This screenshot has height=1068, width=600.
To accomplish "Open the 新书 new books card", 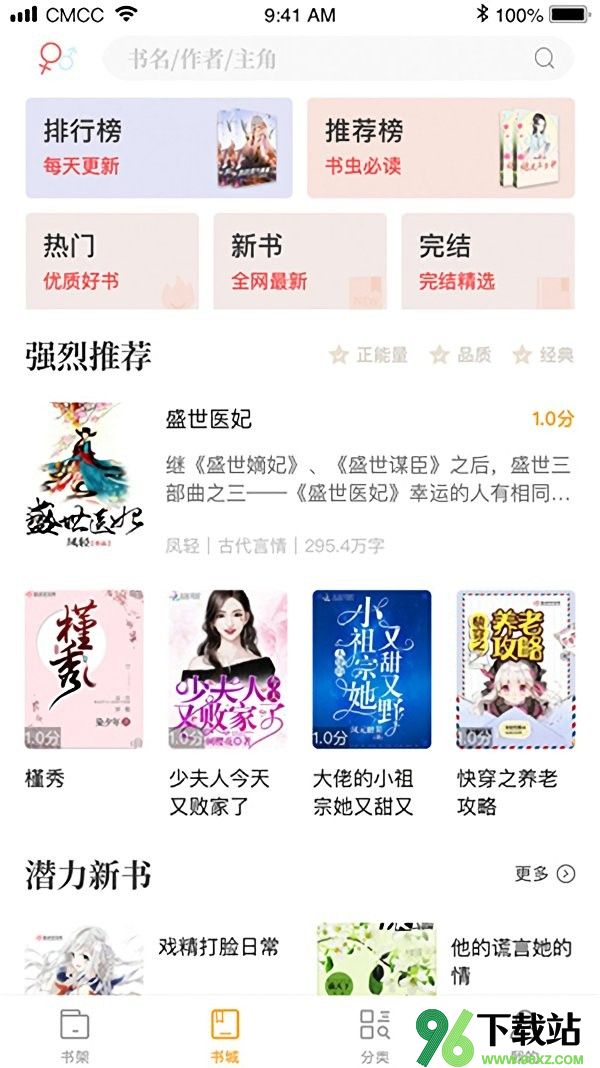I will point(300,262).
